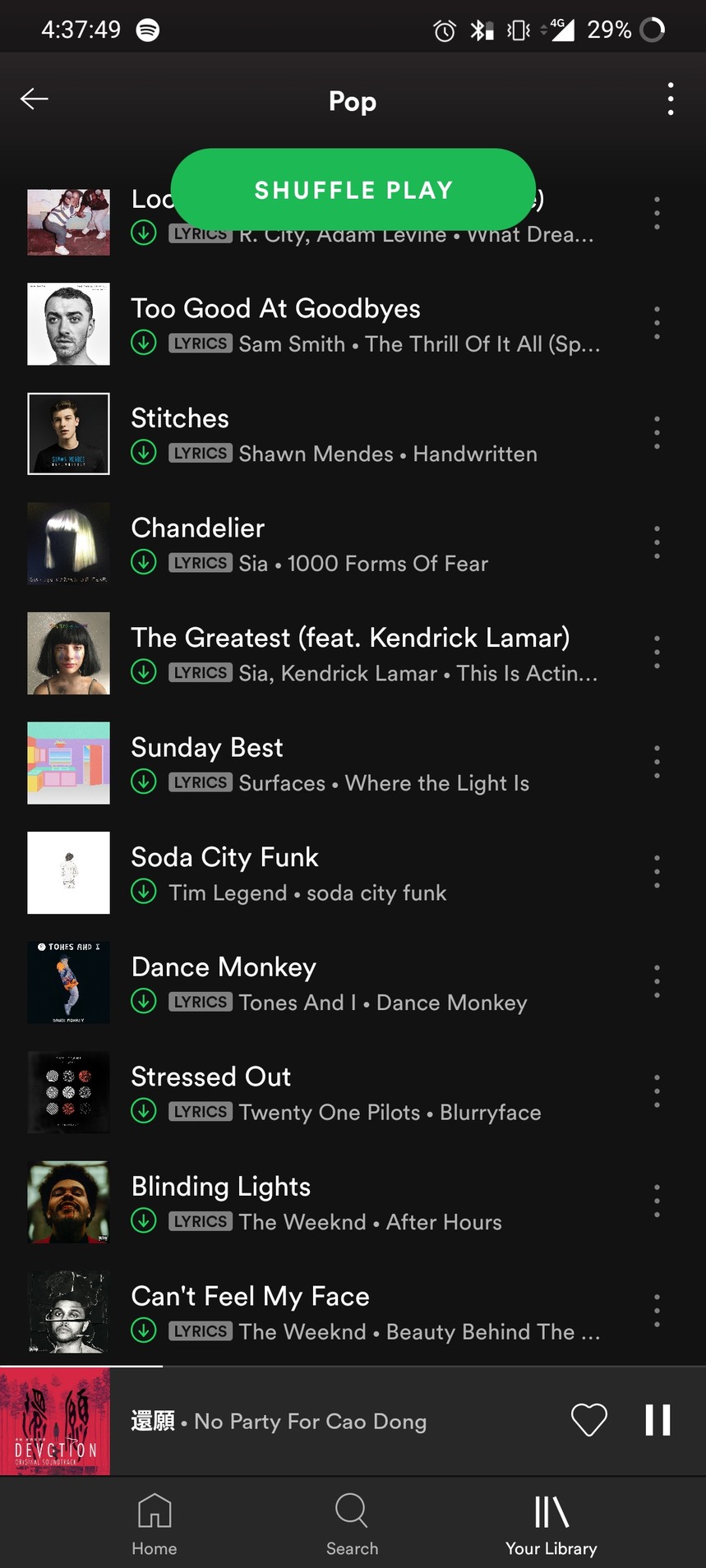Start Shuffle Play
This screenshot has width=706, height=1568.
[x=353, y=190]
